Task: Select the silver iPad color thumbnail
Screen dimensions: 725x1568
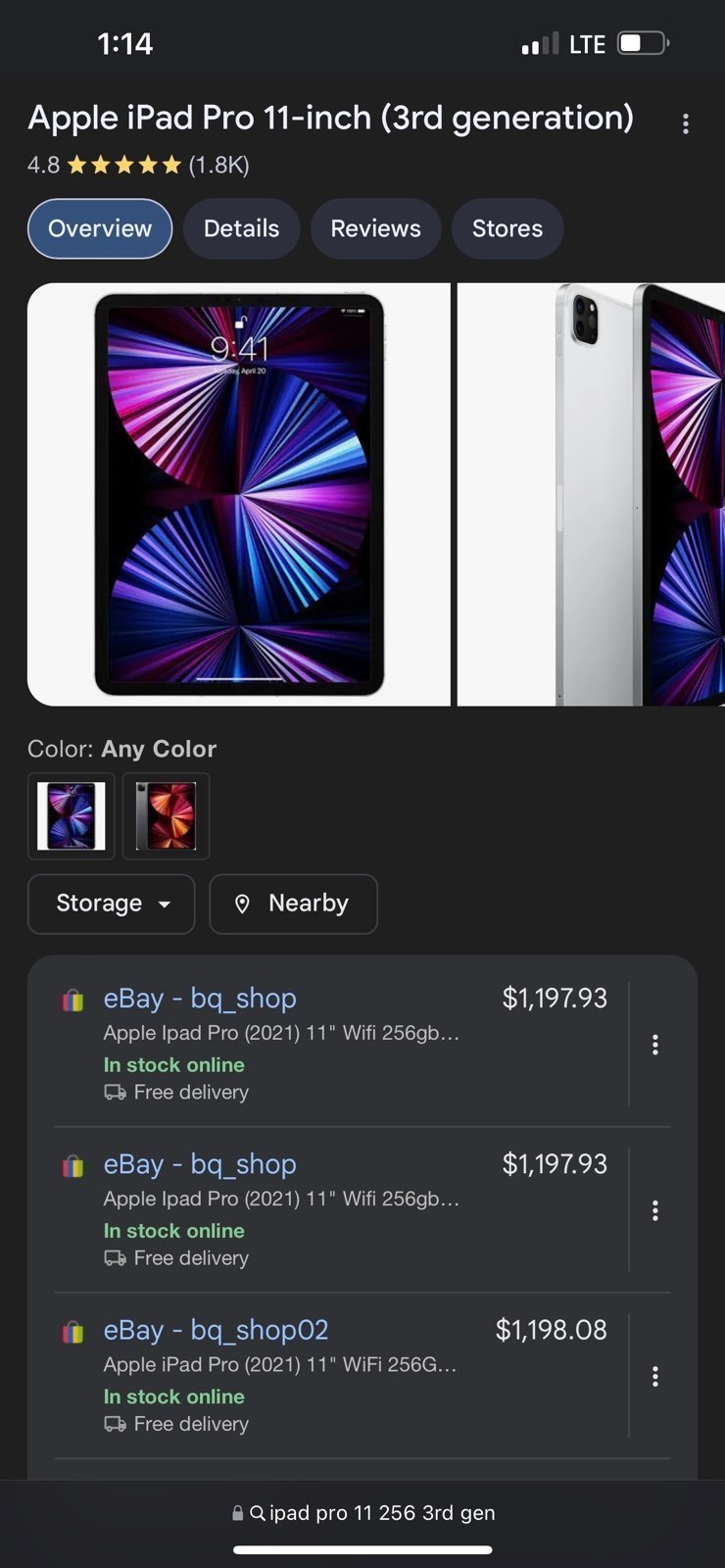Action: click(x=71, y=815)
